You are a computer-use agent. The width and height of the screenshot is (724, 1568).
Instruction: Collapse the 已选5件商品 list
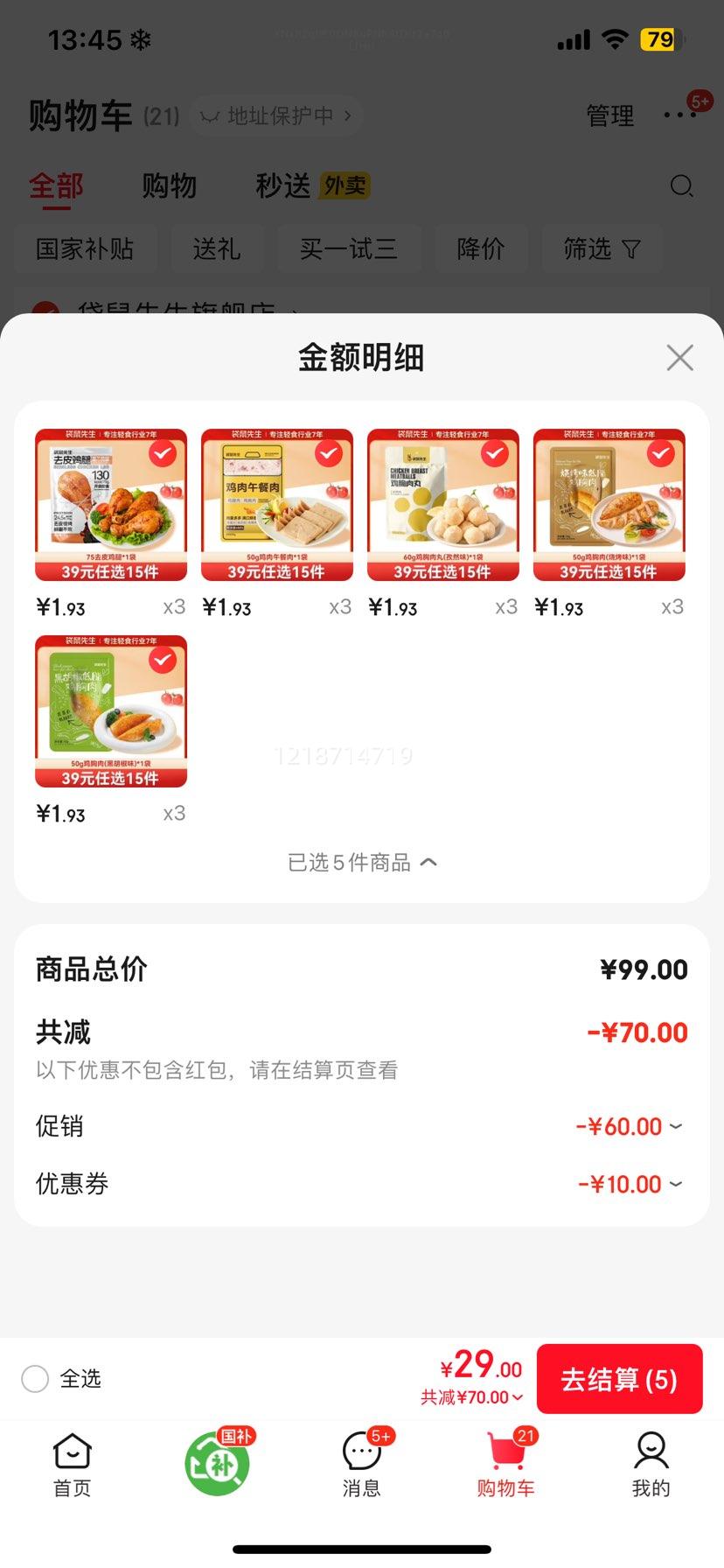(x=361, y=863)
